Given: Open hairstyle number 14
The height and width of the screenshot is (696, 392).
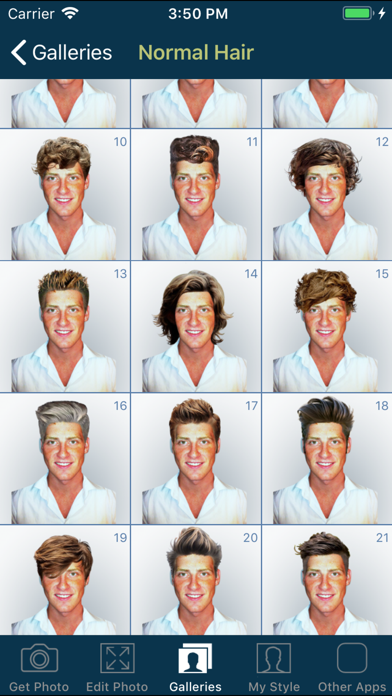Looking at the screenshot, I should [x=196, y=327].
